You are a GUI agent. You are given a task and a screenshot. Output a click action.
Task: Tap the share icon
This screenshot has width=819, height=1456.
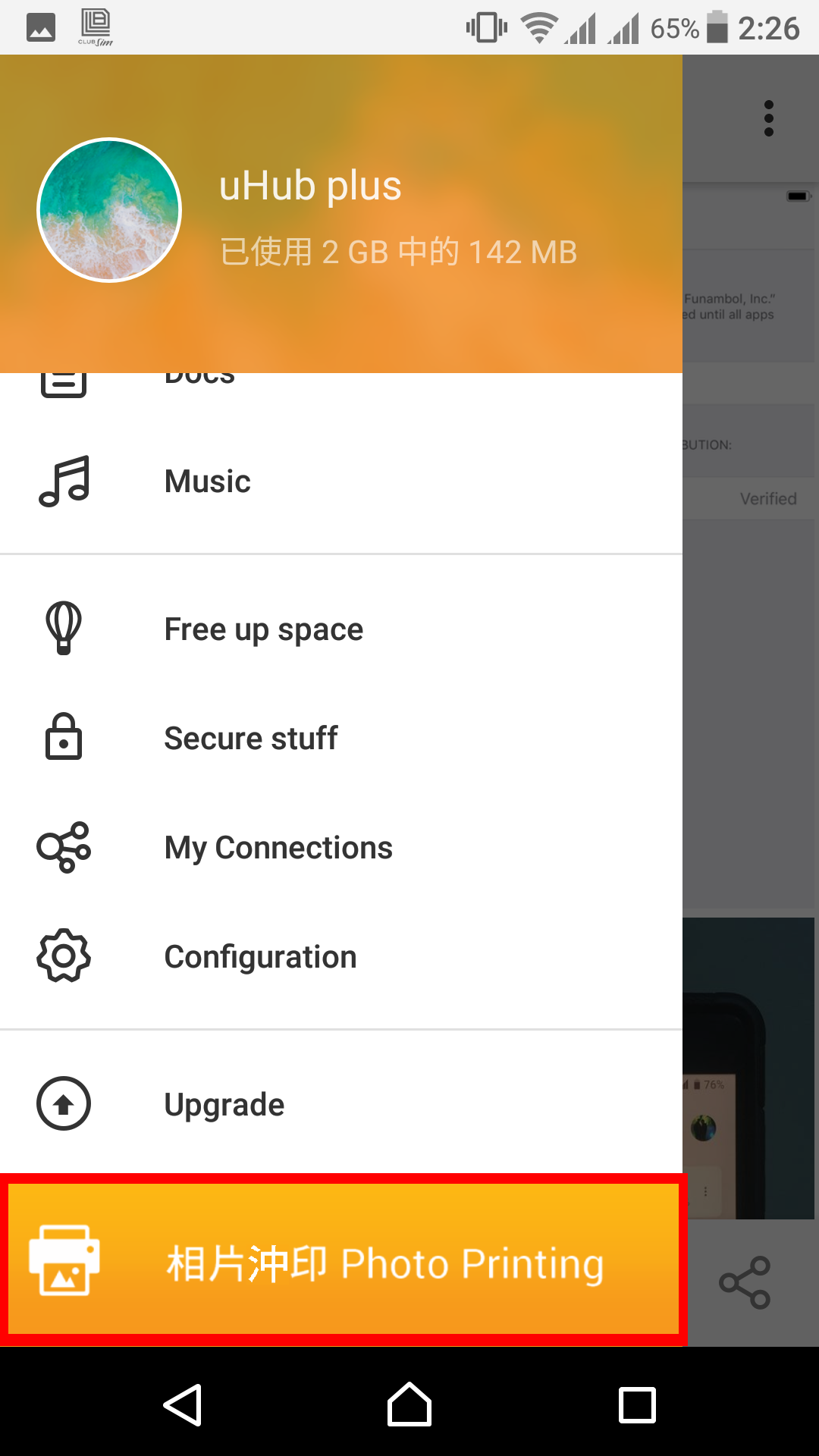745,1282
